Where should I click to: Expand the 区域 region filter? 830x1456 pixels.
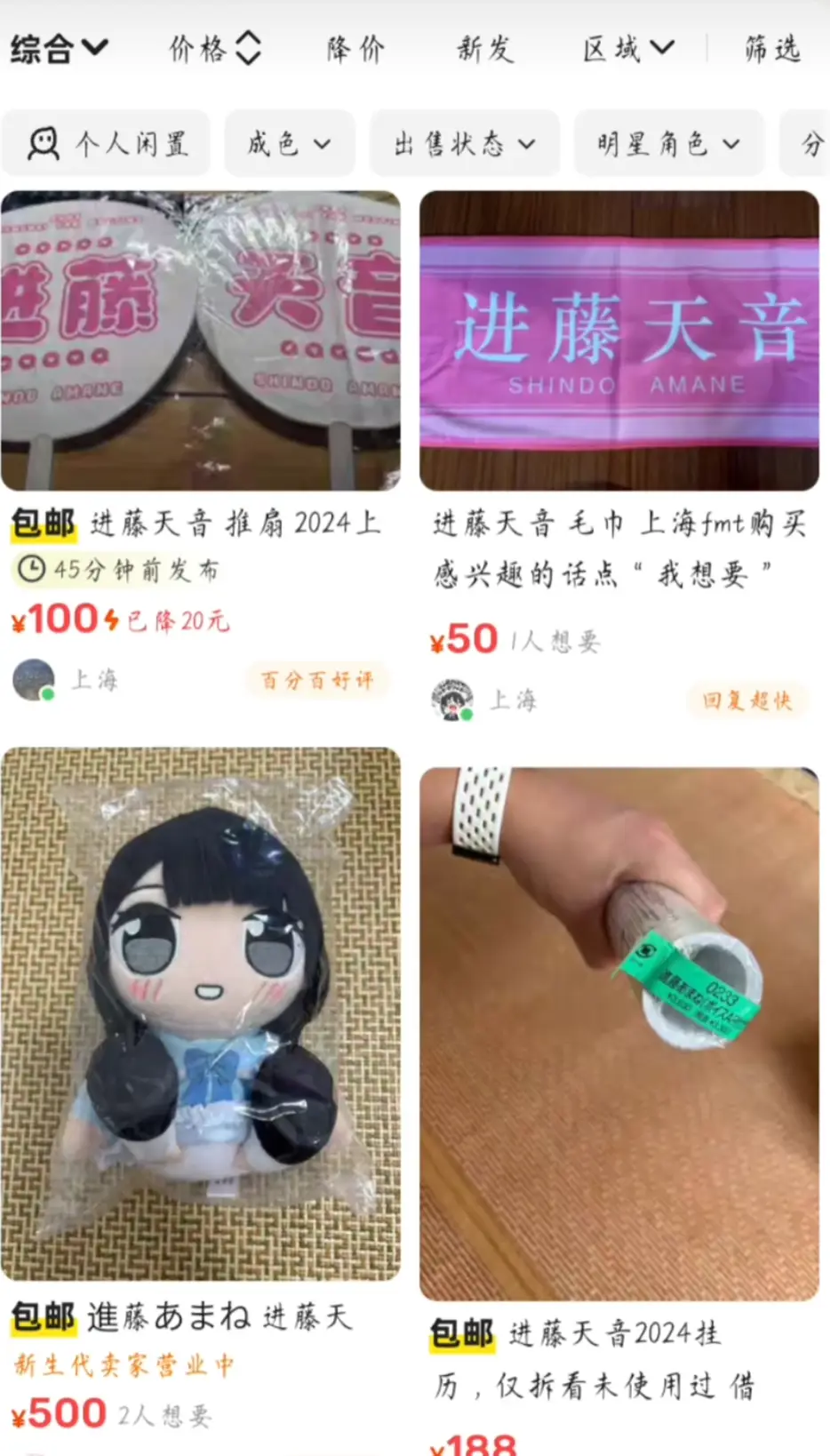click(x=627, y=49)
